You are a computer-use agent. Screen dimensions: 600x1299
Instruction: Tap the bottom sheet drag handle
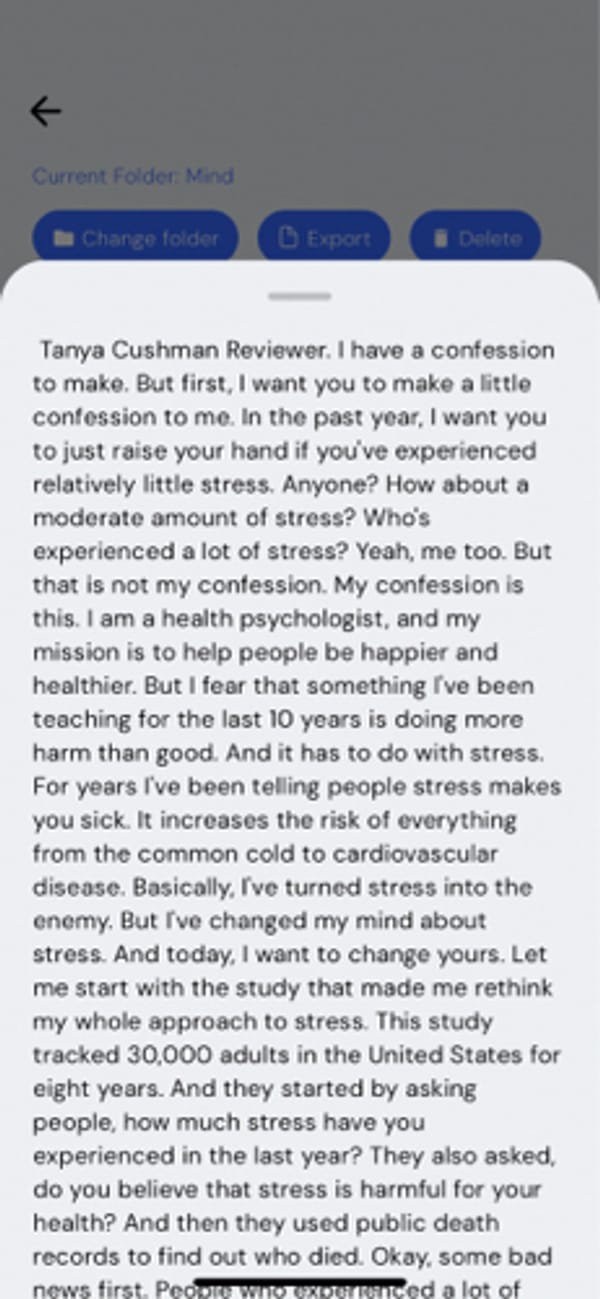(x=300, y=296)
